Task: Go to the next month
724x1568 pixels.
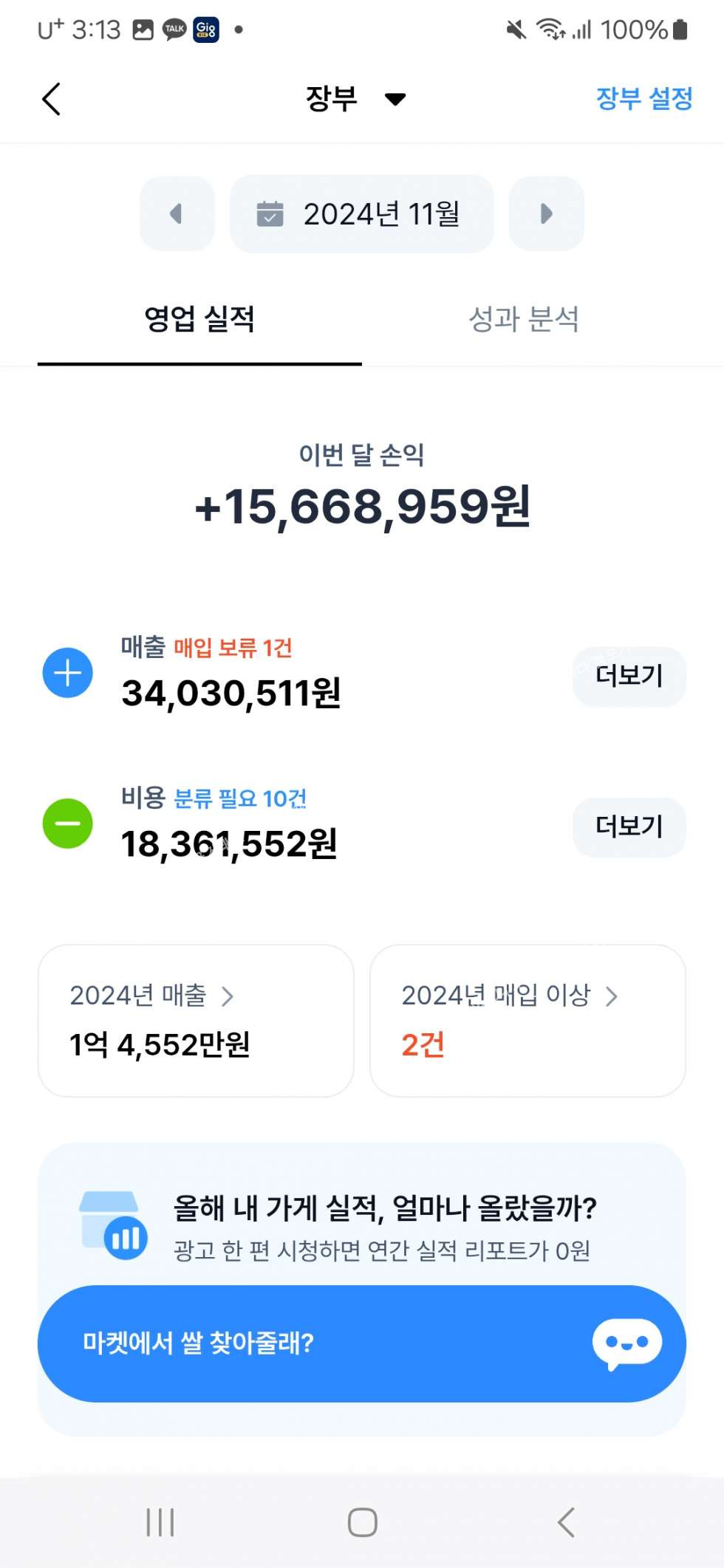Action: click(546, 214)
